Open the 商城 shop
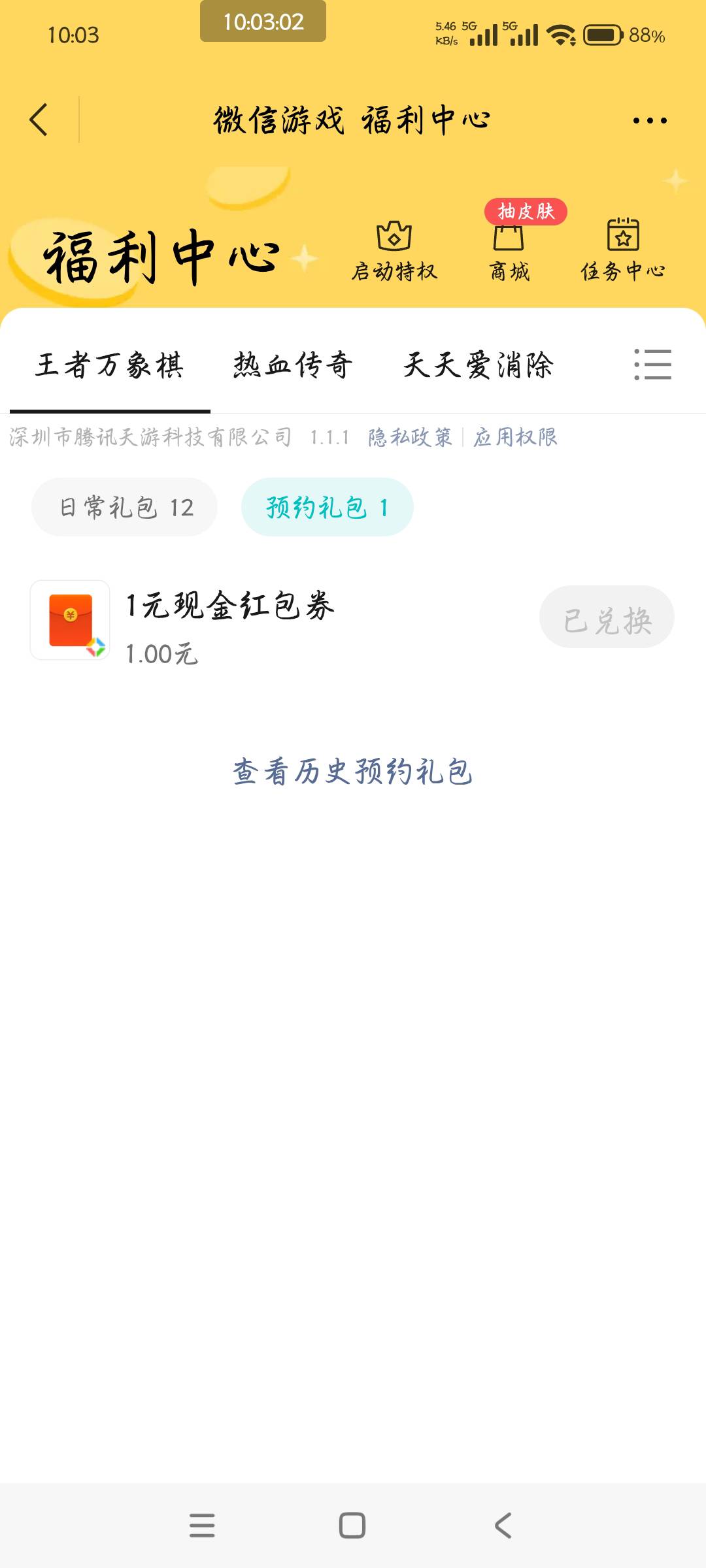 [x=509, y=252]
